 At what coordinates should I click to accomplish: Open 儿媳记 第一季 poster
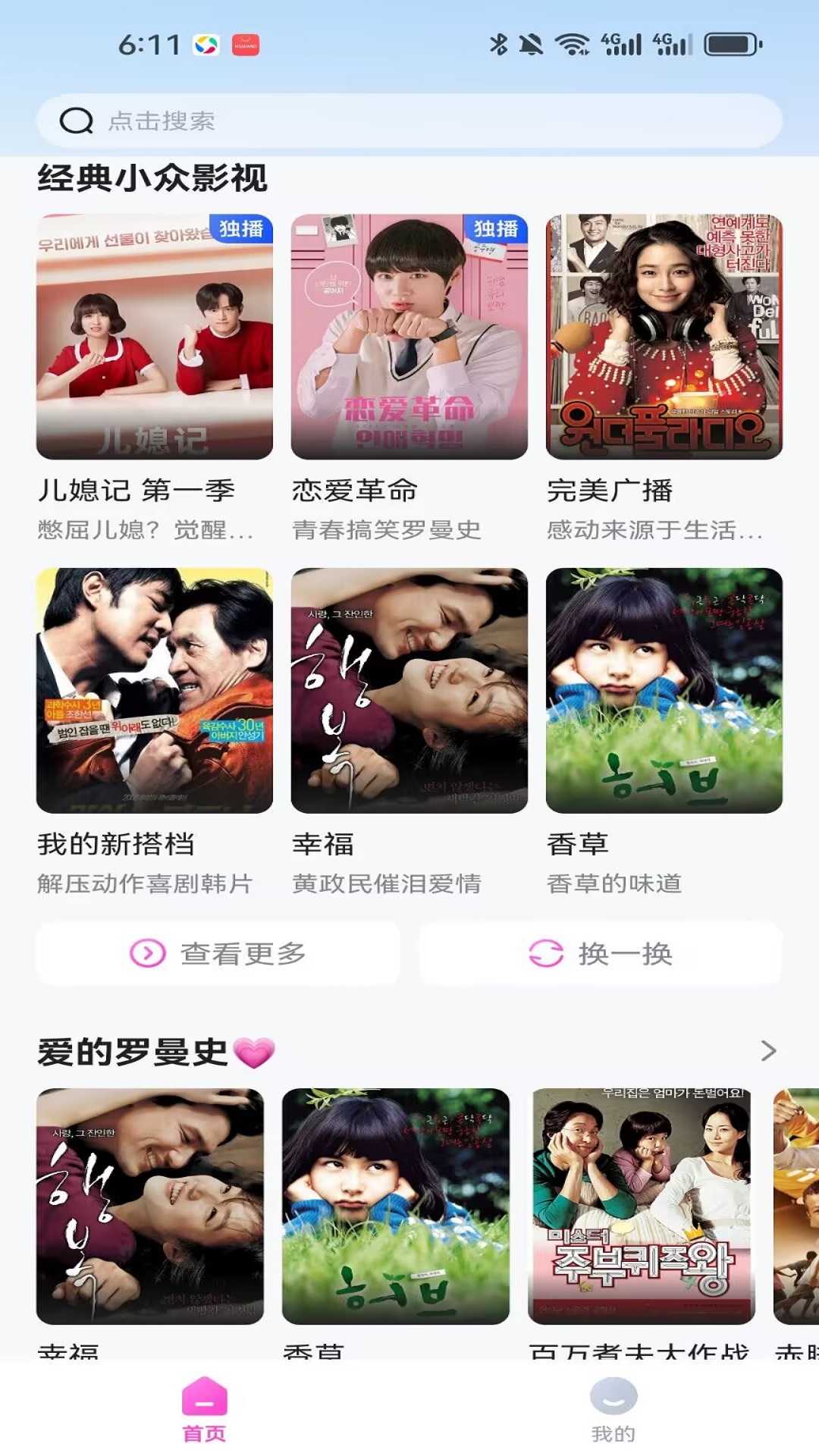click(155, 337)
